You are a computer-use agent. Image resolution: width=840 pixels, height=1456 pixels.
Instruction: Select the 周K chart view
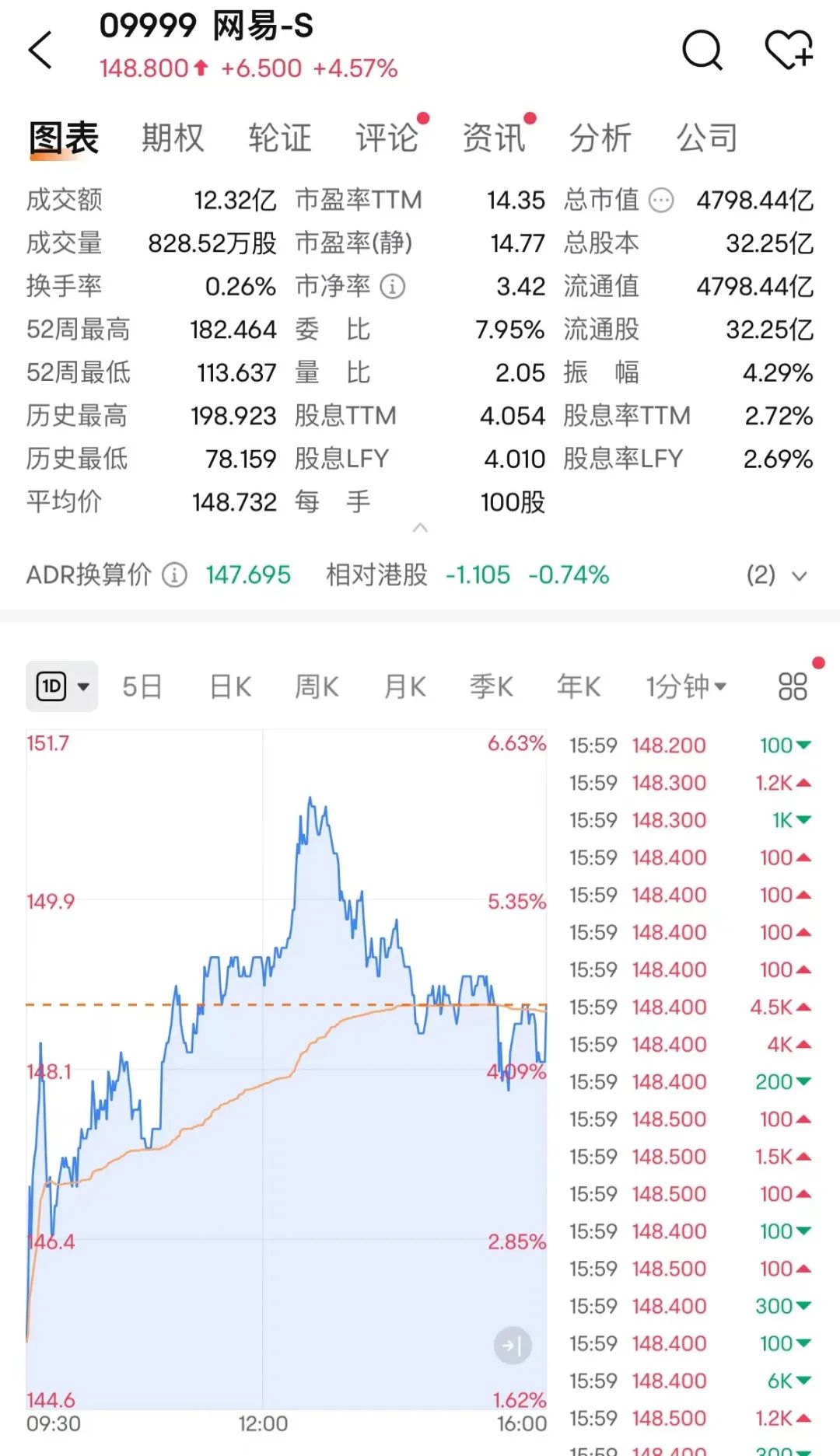click(x=316, y=686)
